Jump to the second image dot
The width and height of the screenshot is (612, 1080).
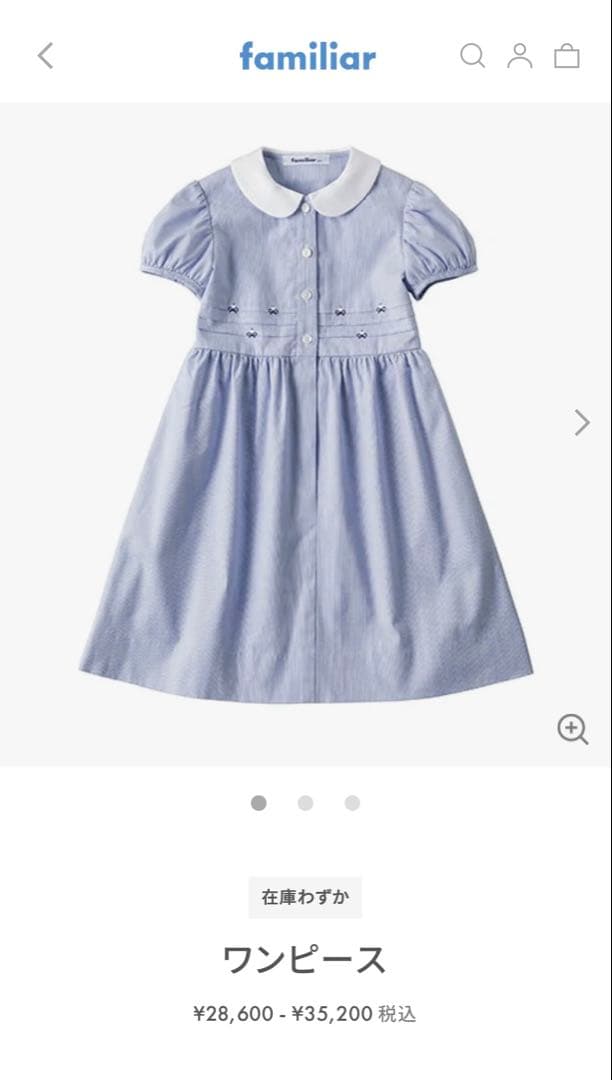coord(305,803)
